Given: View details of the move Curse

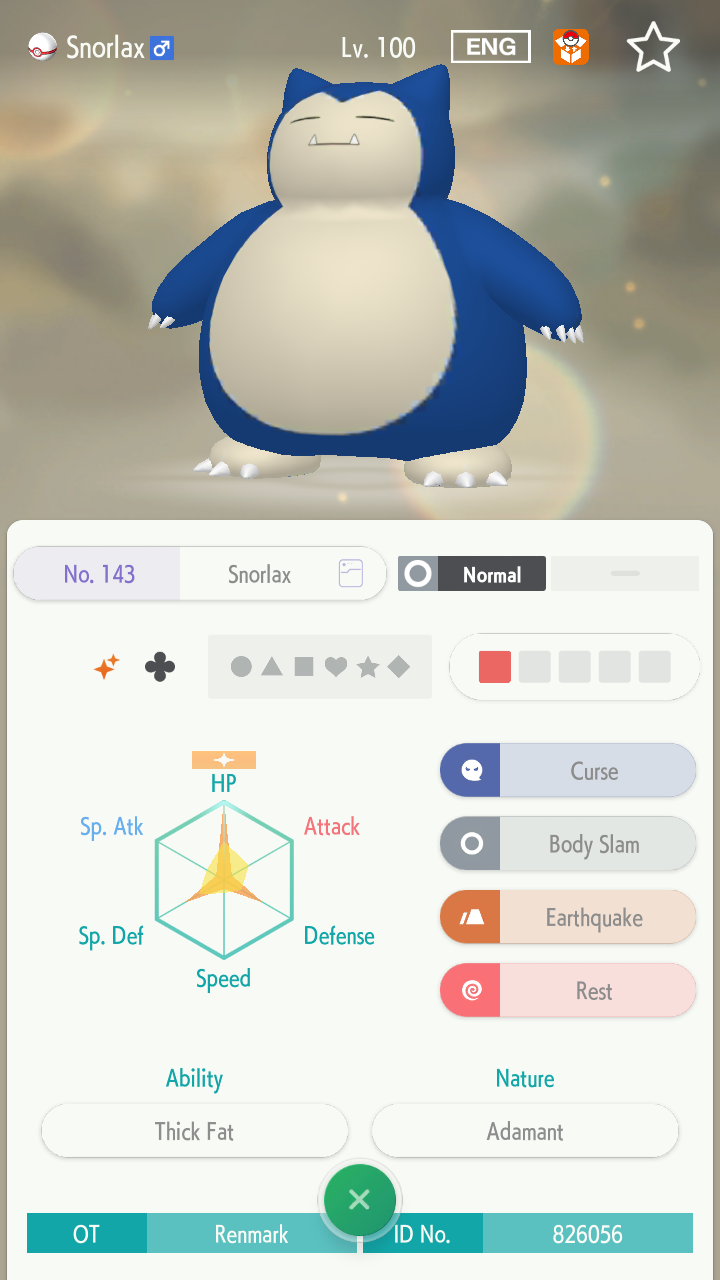Looking at the screenshot, I should [568, 771].
